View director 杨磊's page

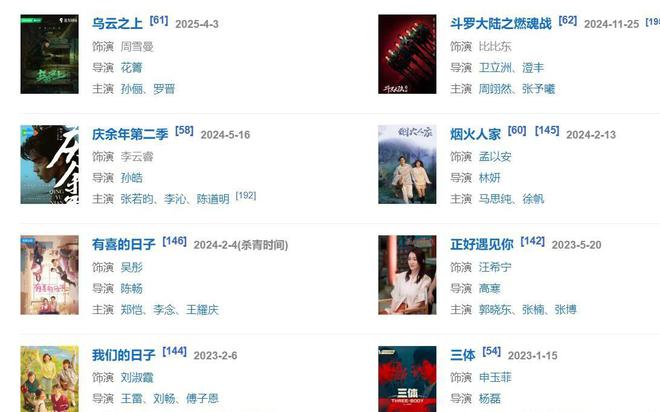coord(489,398)
